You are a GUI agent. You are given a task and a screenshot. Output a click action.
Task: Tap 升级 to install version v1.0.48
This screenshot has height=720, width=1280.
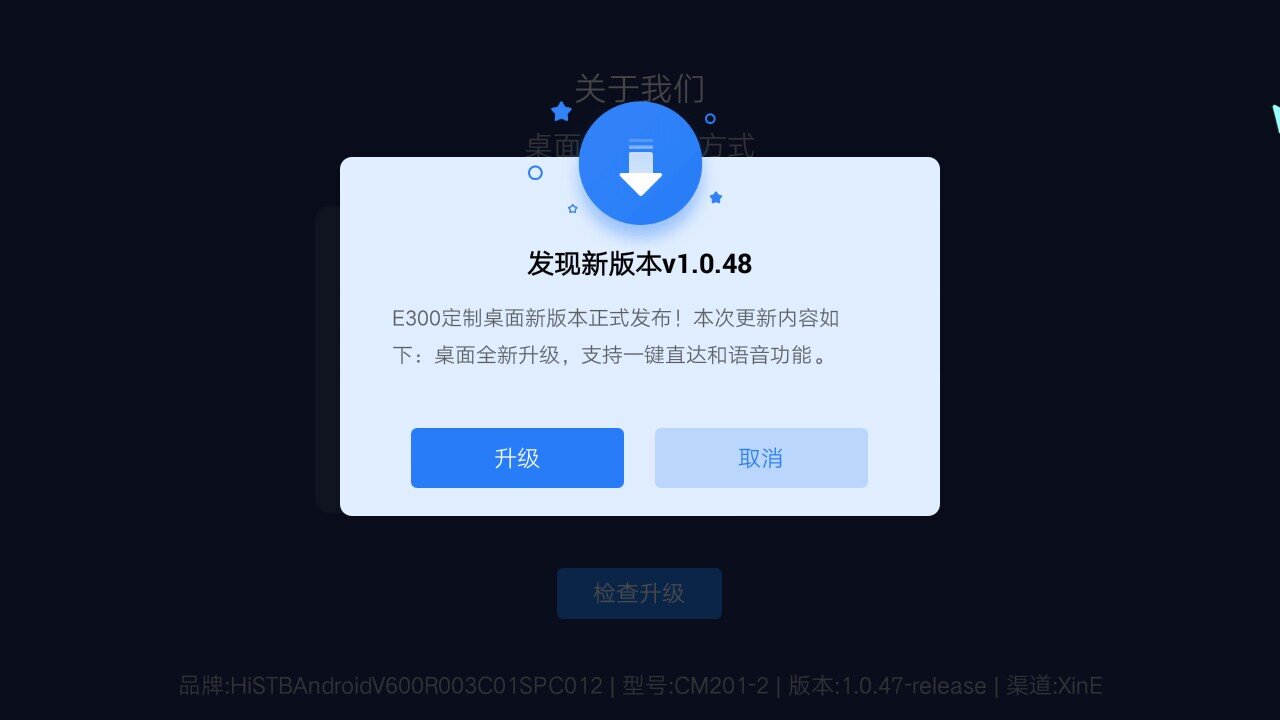pos(517,458)
